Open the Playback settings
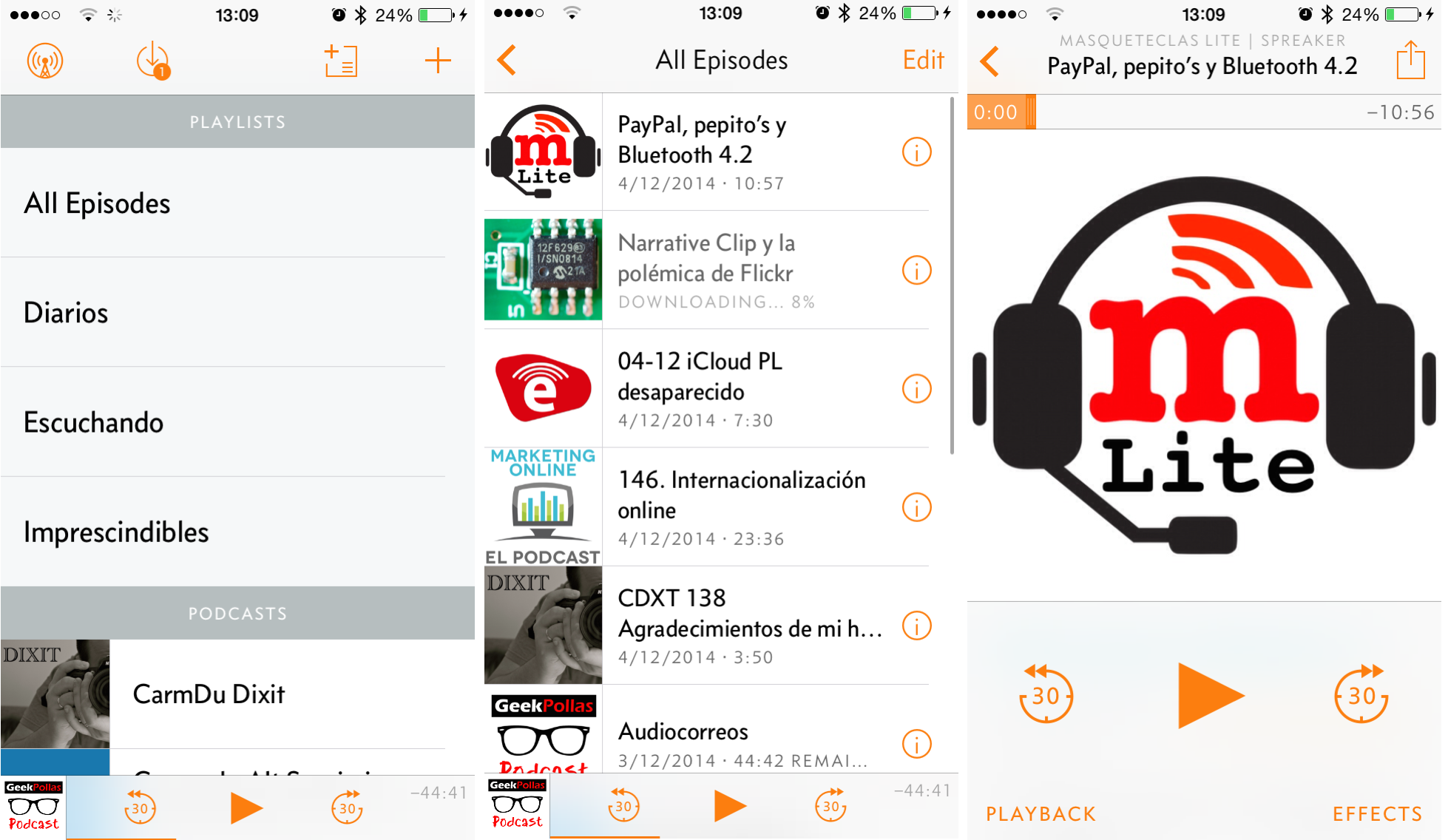Image resolution: width=1448 pixels, height=840 pixels. 1041,813
